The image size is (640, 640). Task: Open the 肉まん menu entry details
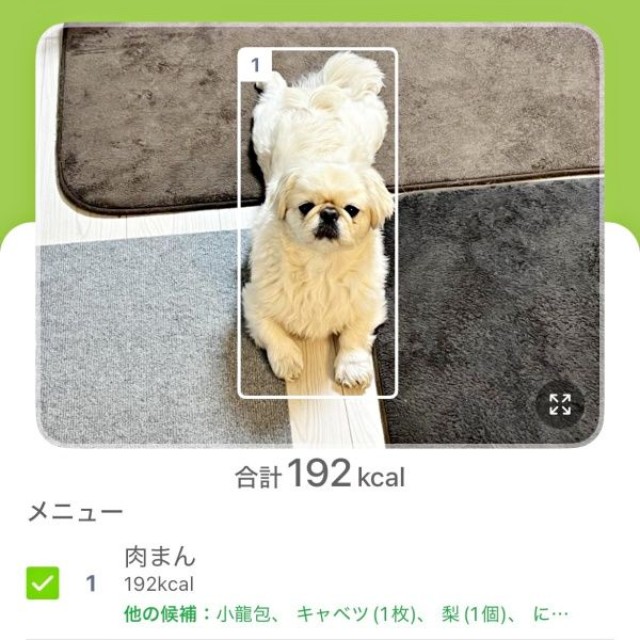point(160,557)
